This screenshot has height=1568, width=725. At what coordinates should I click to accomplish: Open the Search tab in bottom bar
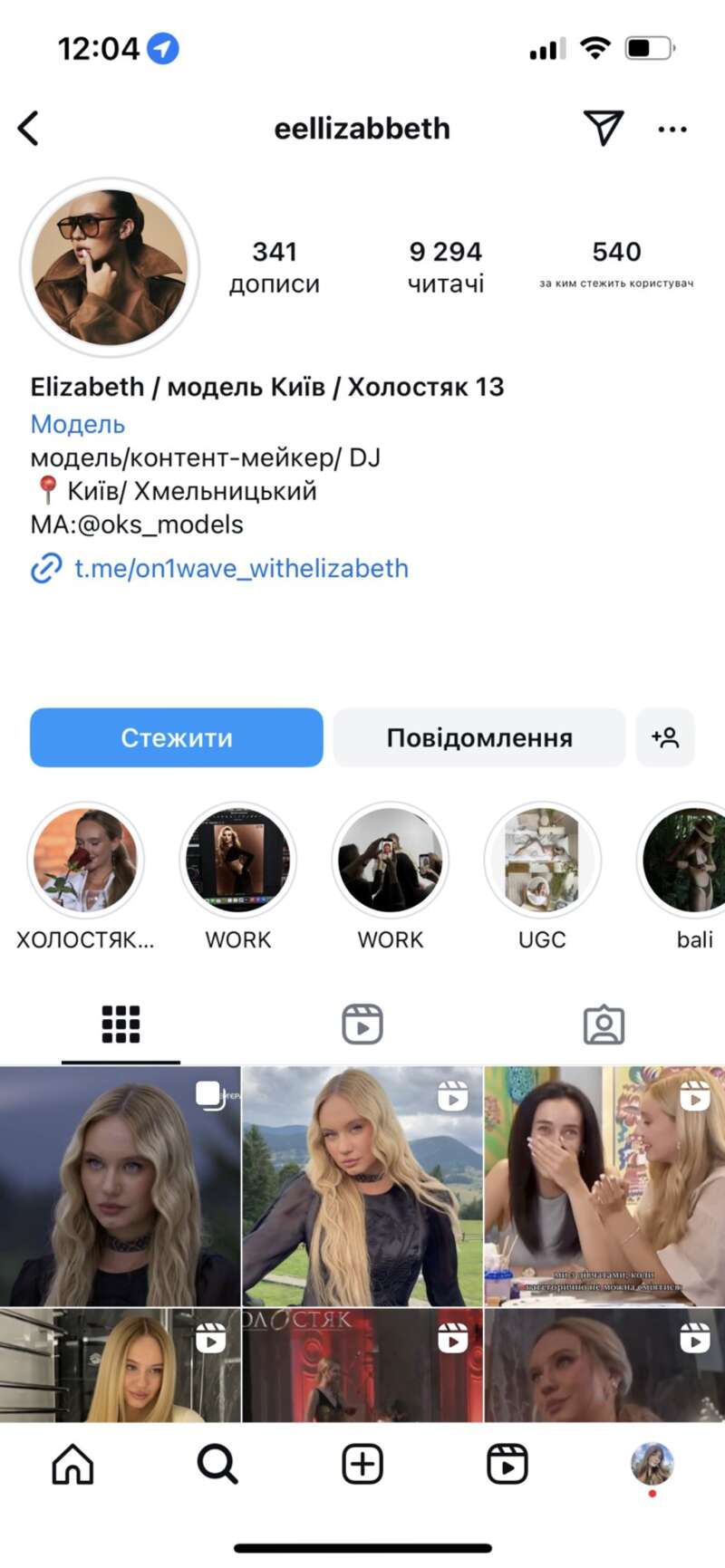pos(217,1464)
